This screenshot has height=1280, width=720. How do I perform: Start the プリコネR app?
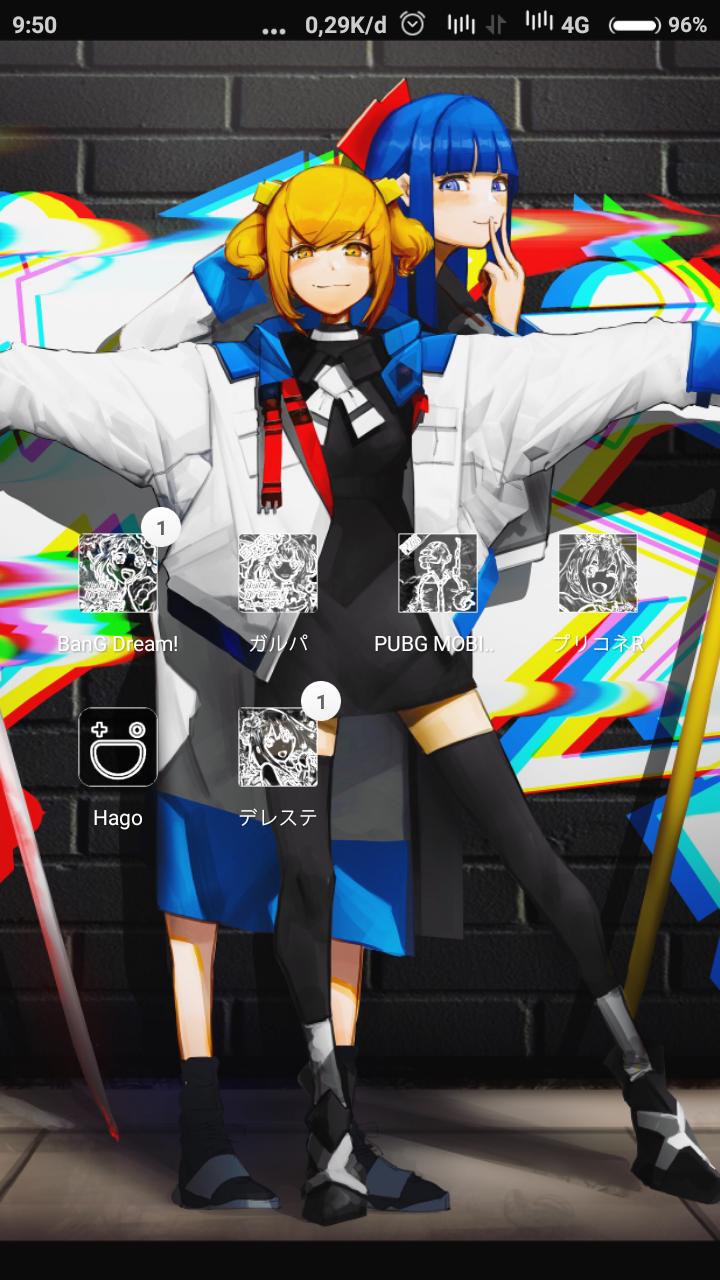(x=598, y=573)
